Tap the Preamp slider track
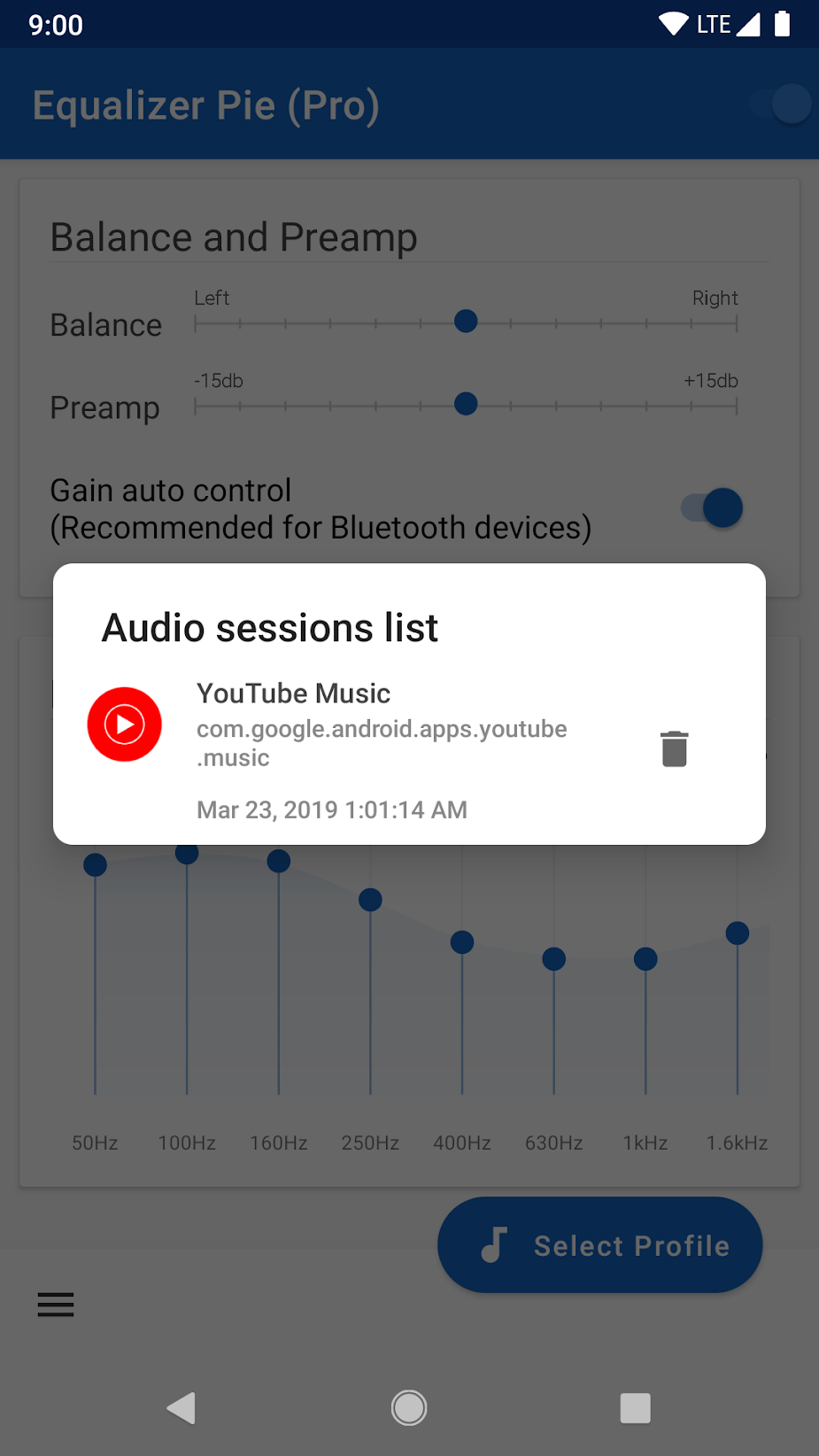 click(x=466, y=405)
